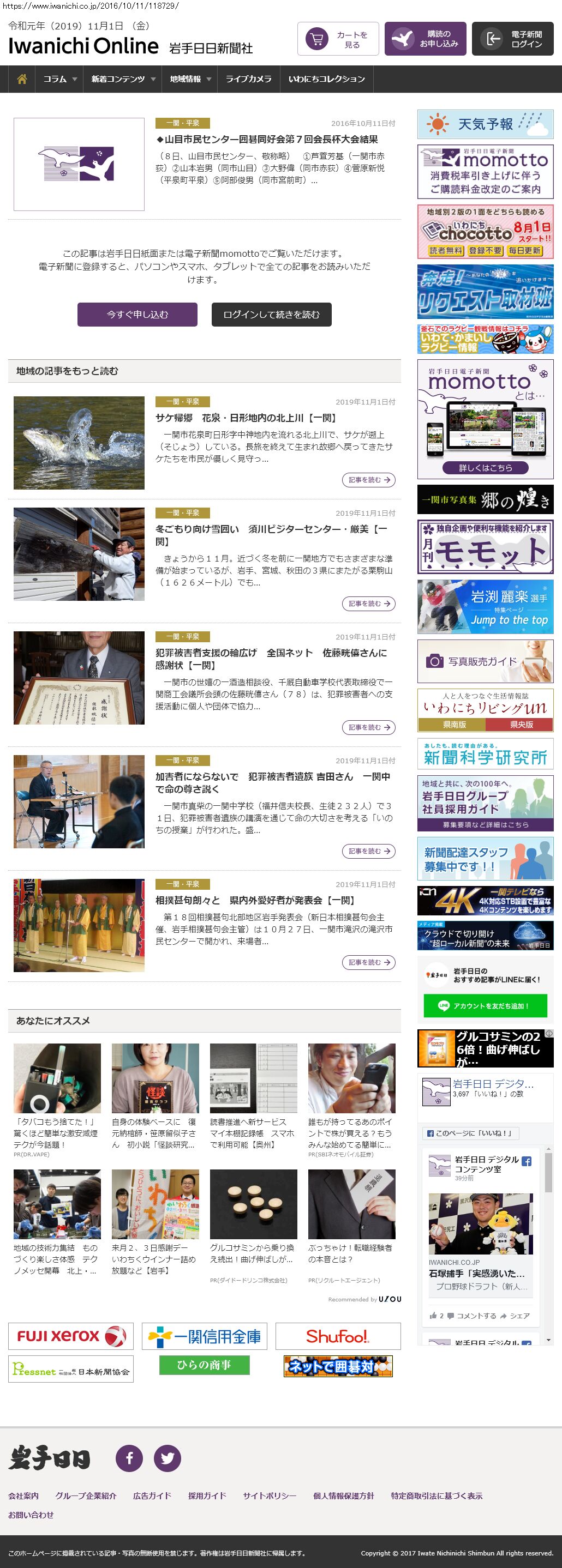
Task: Open the 写真販売ガイド banner
Action: pos(485,661)
